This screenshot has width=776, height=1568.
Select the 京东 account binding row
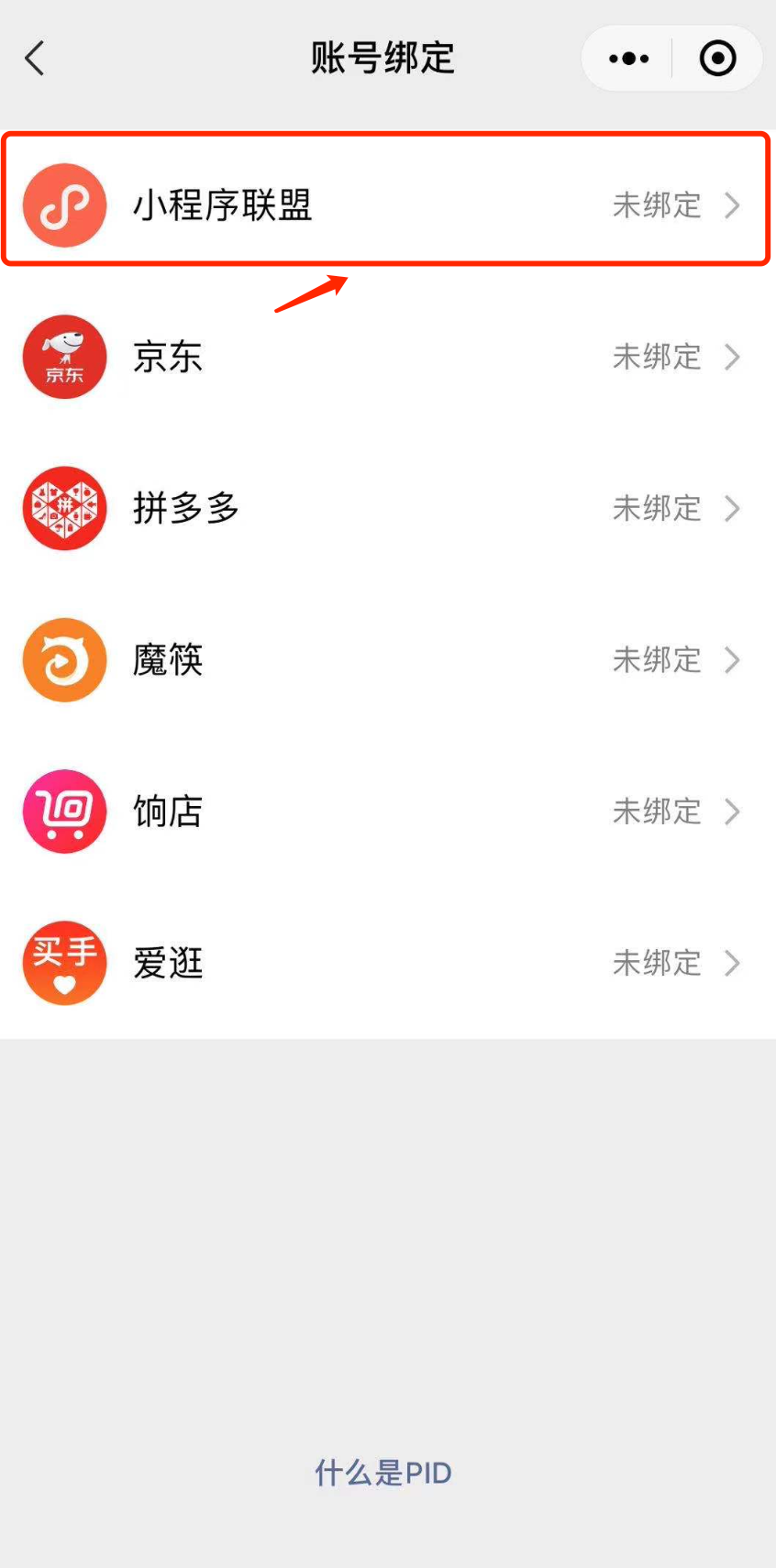(385, 357)
